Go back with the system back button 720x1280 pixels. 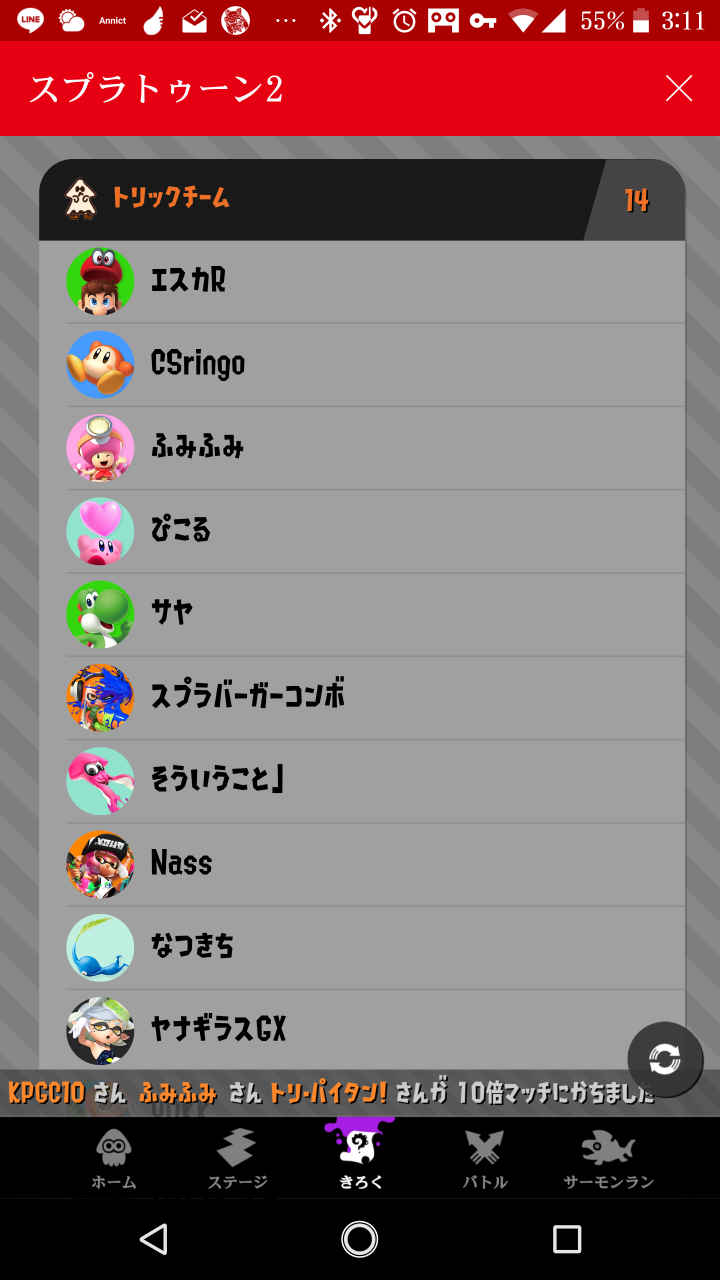coord(153,1240)
